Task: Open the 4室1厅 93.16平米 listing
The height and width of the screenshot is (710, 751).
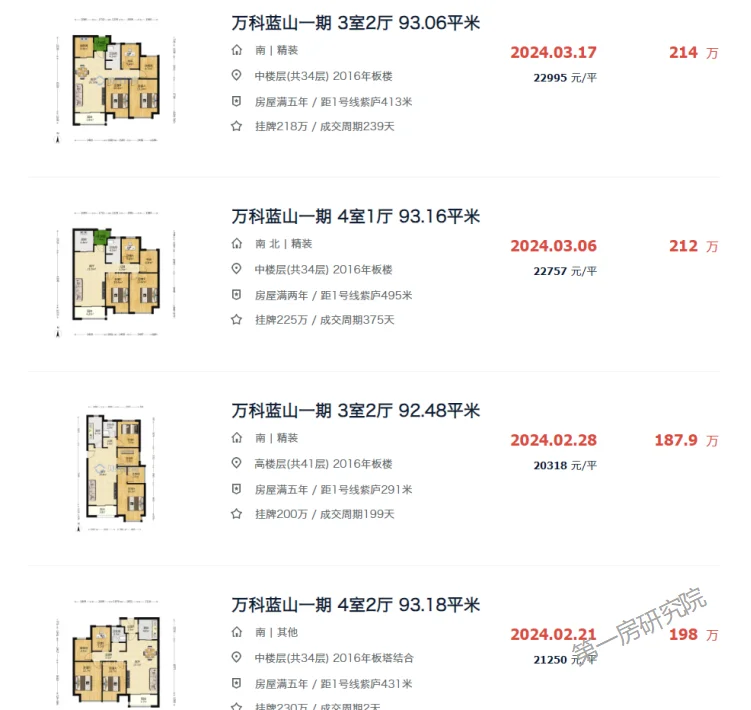Action: click(355, 217)
